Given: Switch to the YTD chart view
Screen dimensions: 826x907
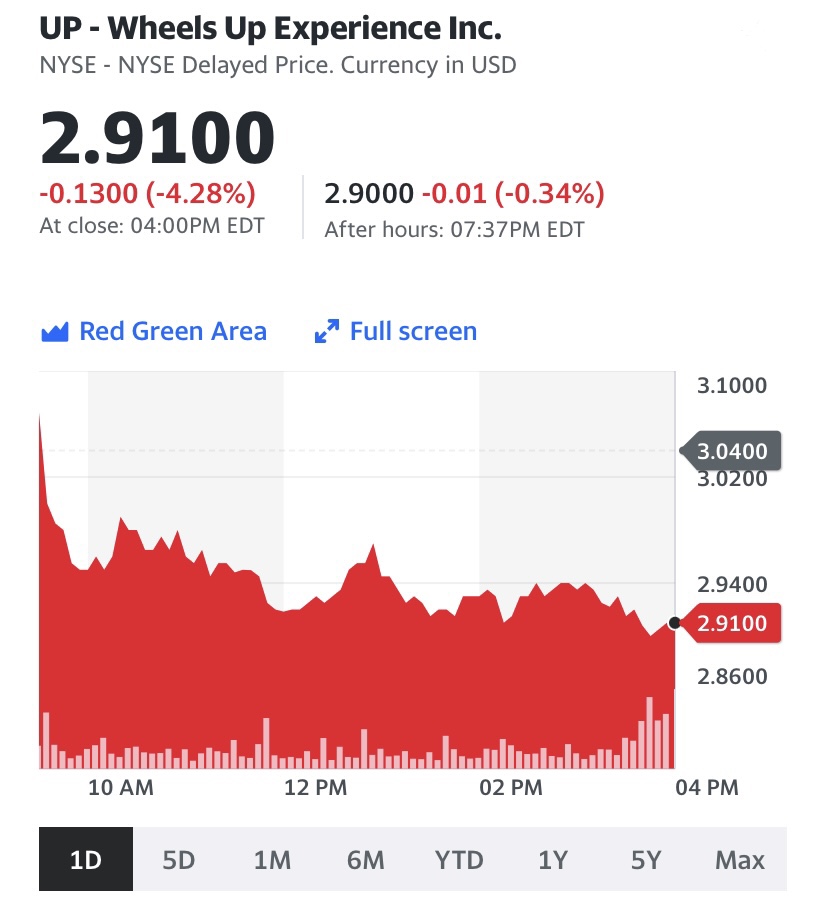Looking at the screenshot, I should (459, 858).
